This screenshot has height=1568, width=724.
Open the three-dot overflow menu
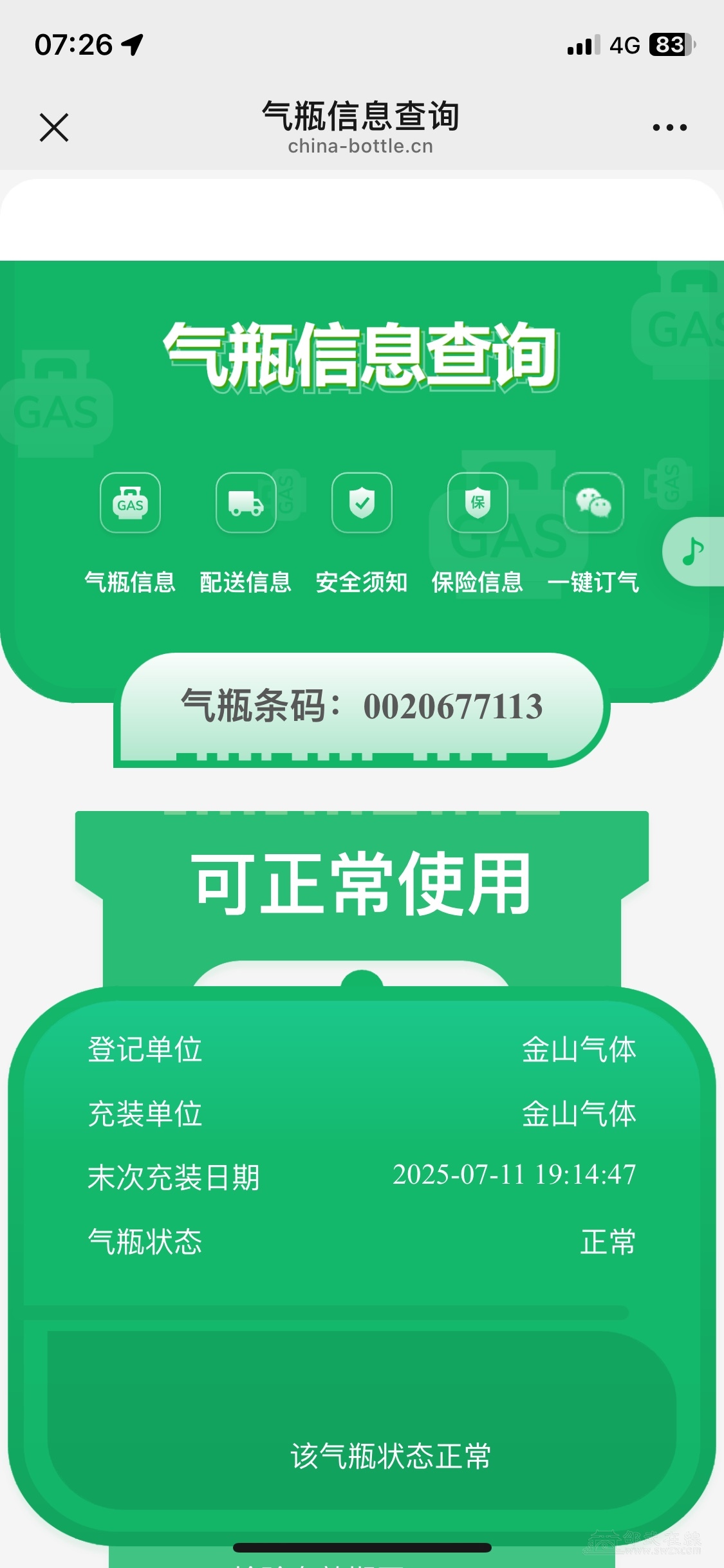[x=669, y=127]
